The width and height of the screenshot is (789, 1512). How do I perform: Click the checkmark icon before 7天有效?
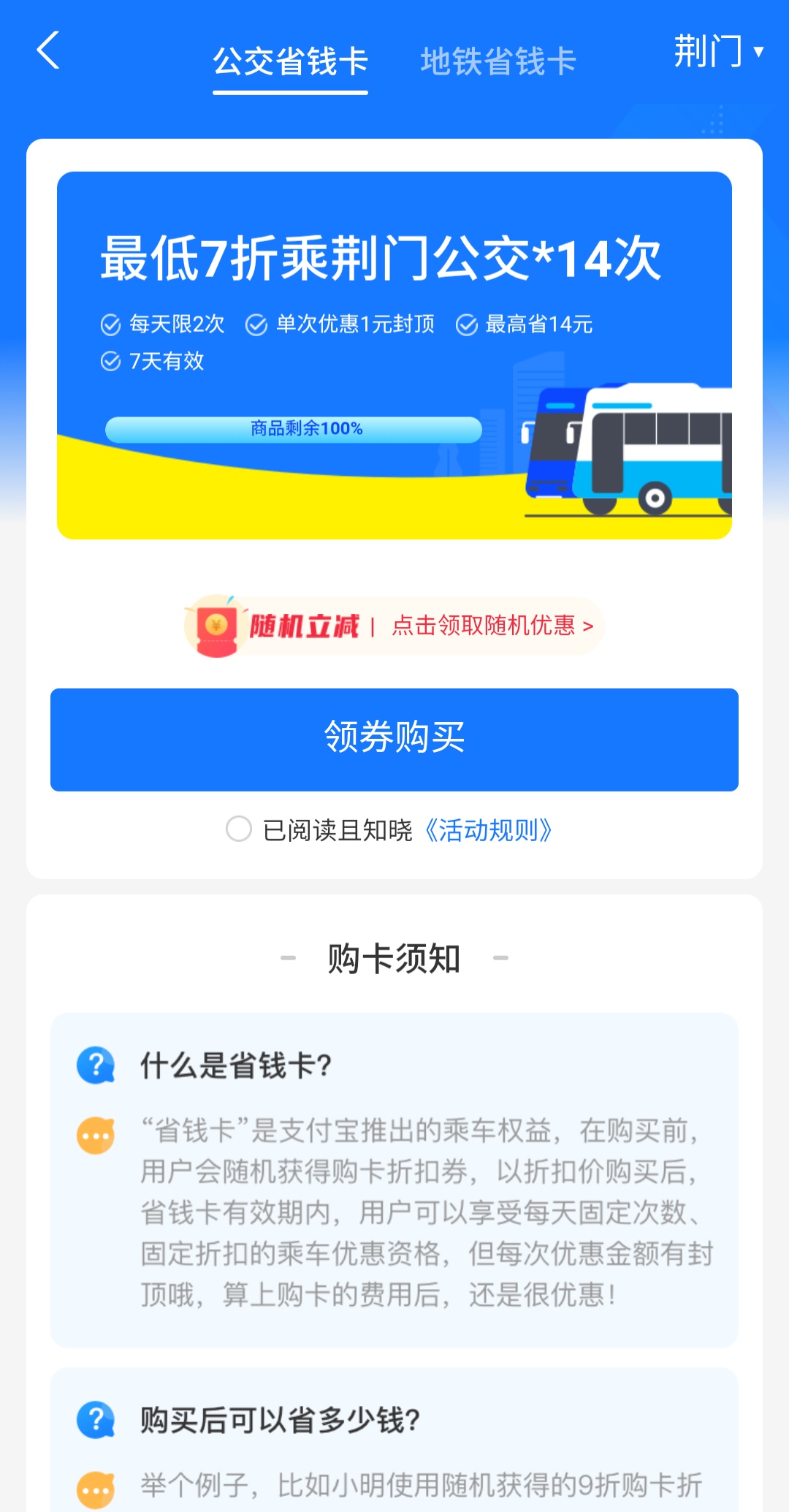110,362
